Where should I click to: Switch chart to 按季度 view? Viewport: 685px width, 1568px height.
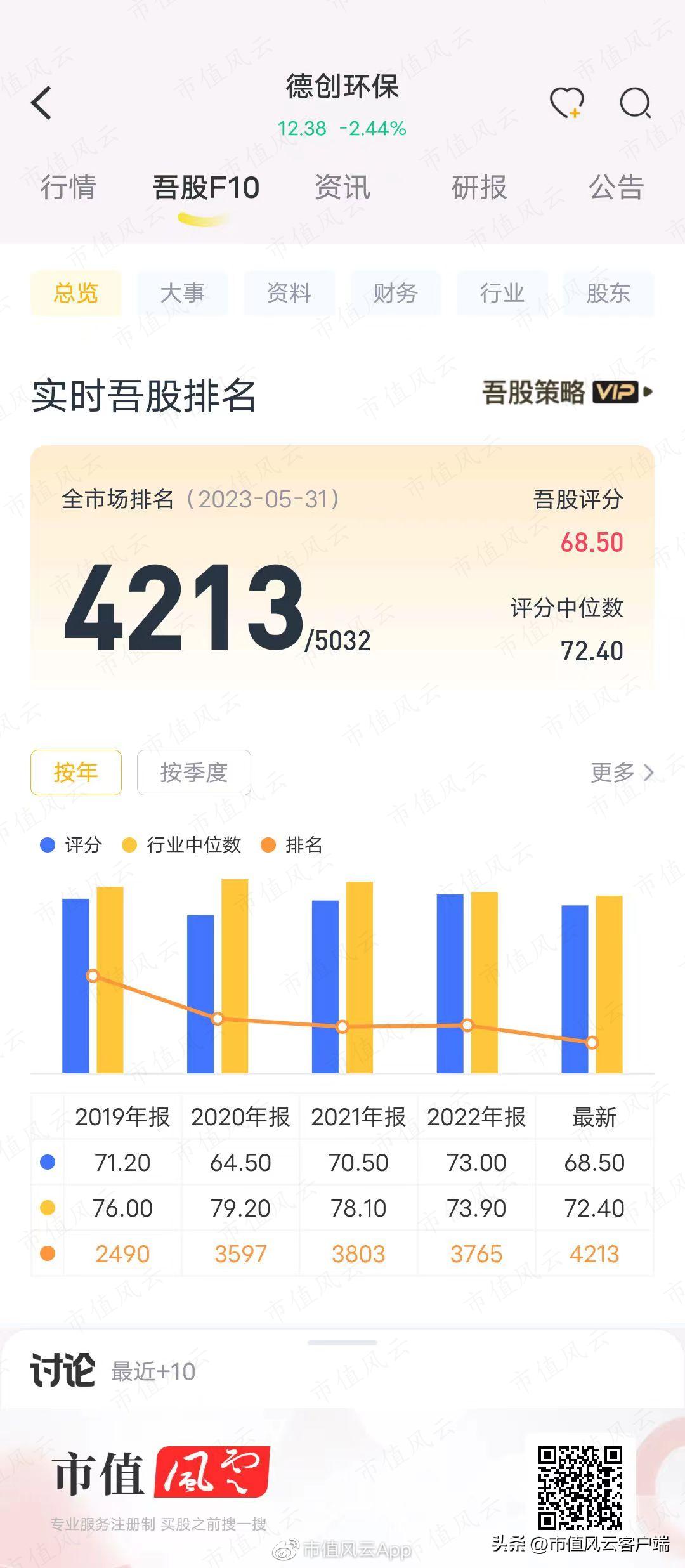pos(193,773)
